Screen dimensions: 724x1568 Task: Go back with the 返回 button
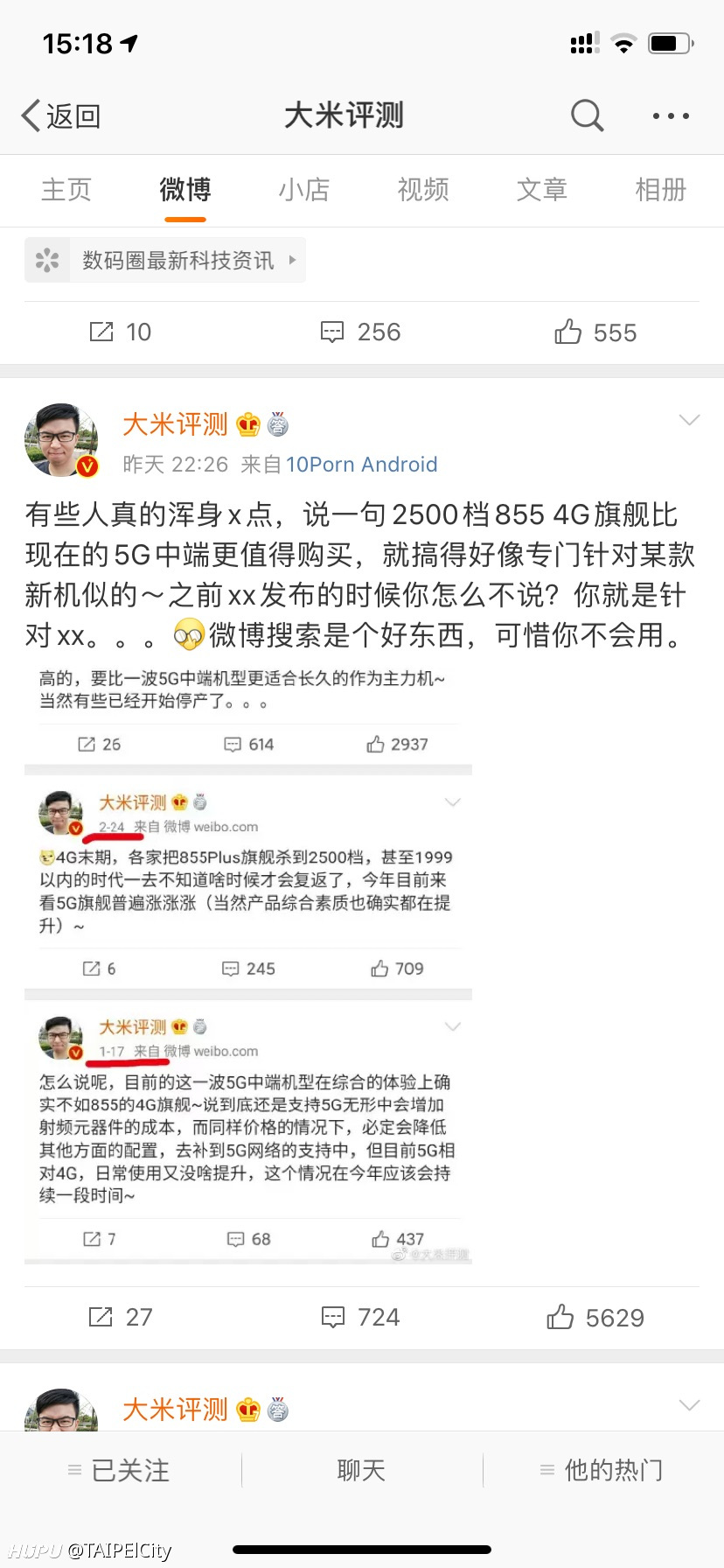[61, 115]
